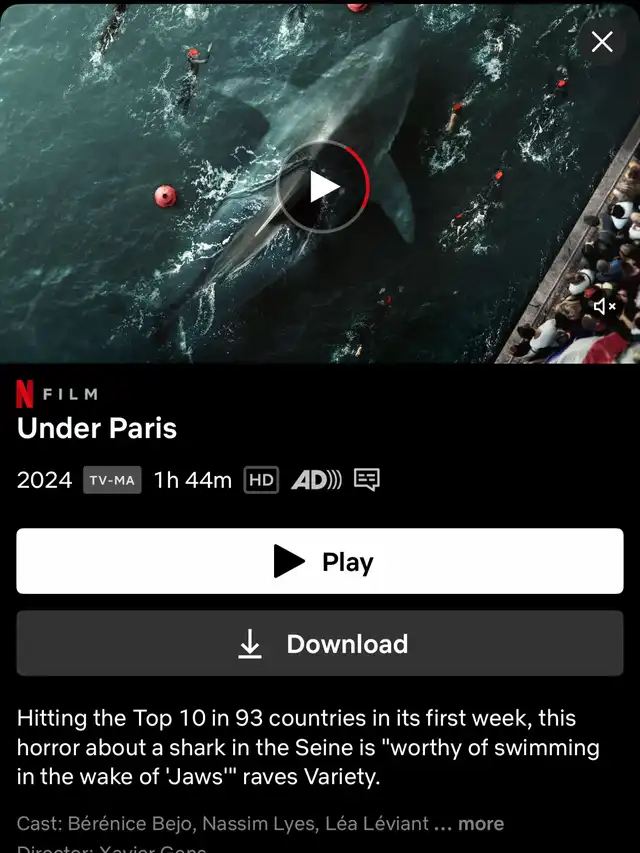Download Under Paris for offline viewing
This screenshot has height=853, width=640.
click(319, 644)
